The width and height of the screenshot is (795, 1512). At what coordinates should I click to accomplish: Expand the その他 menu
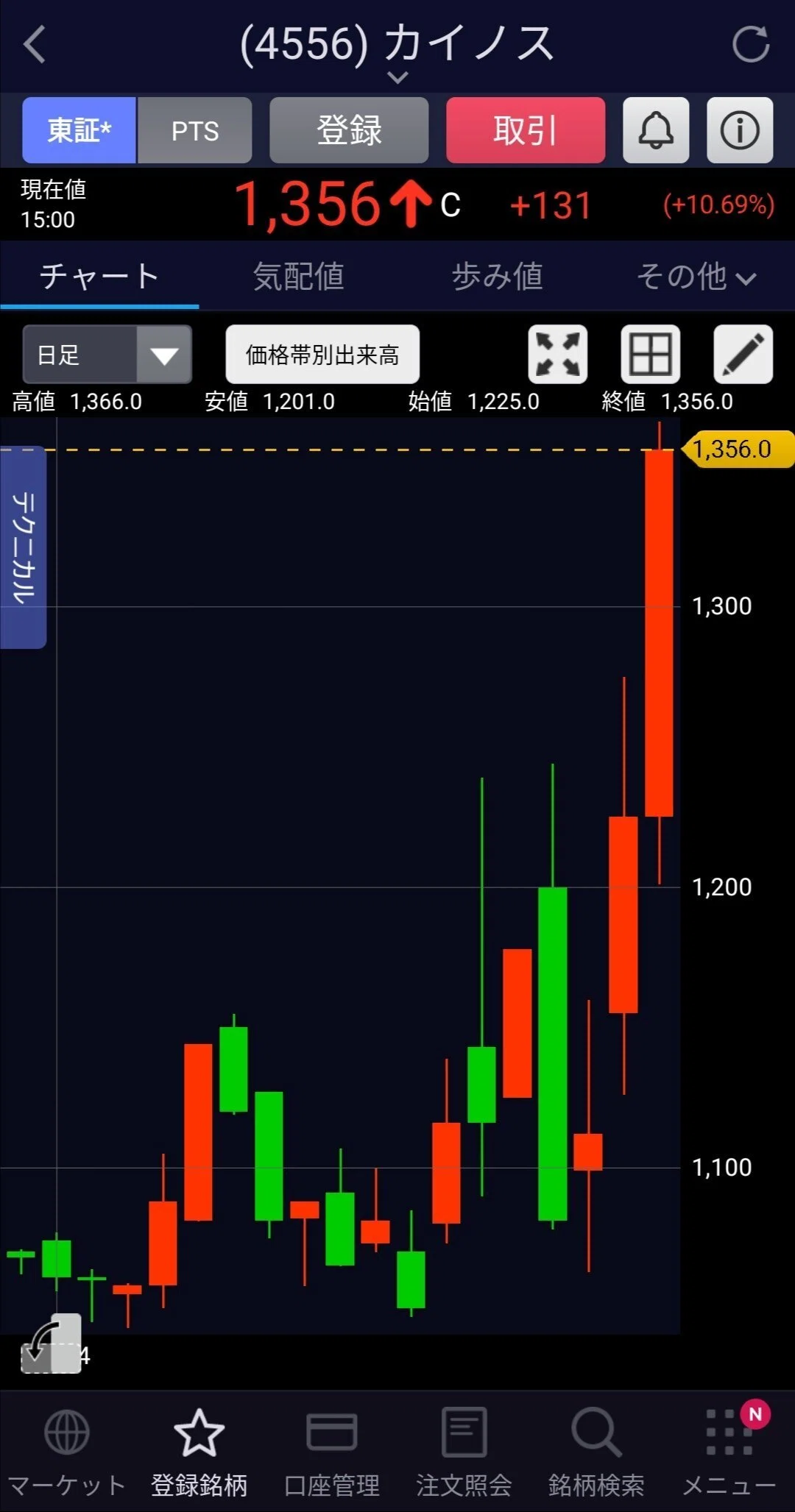(696, 277)
